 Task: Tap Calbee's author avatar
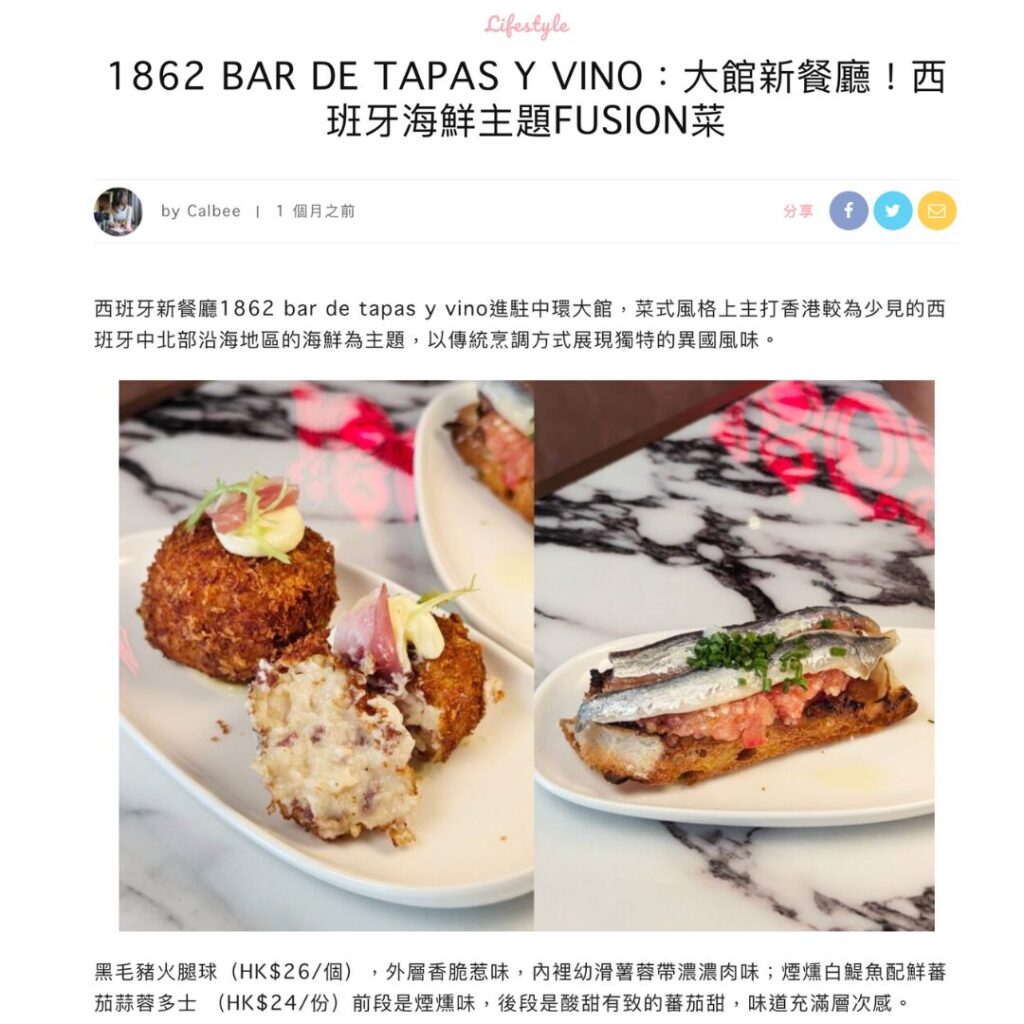click(x=118, y=211)
